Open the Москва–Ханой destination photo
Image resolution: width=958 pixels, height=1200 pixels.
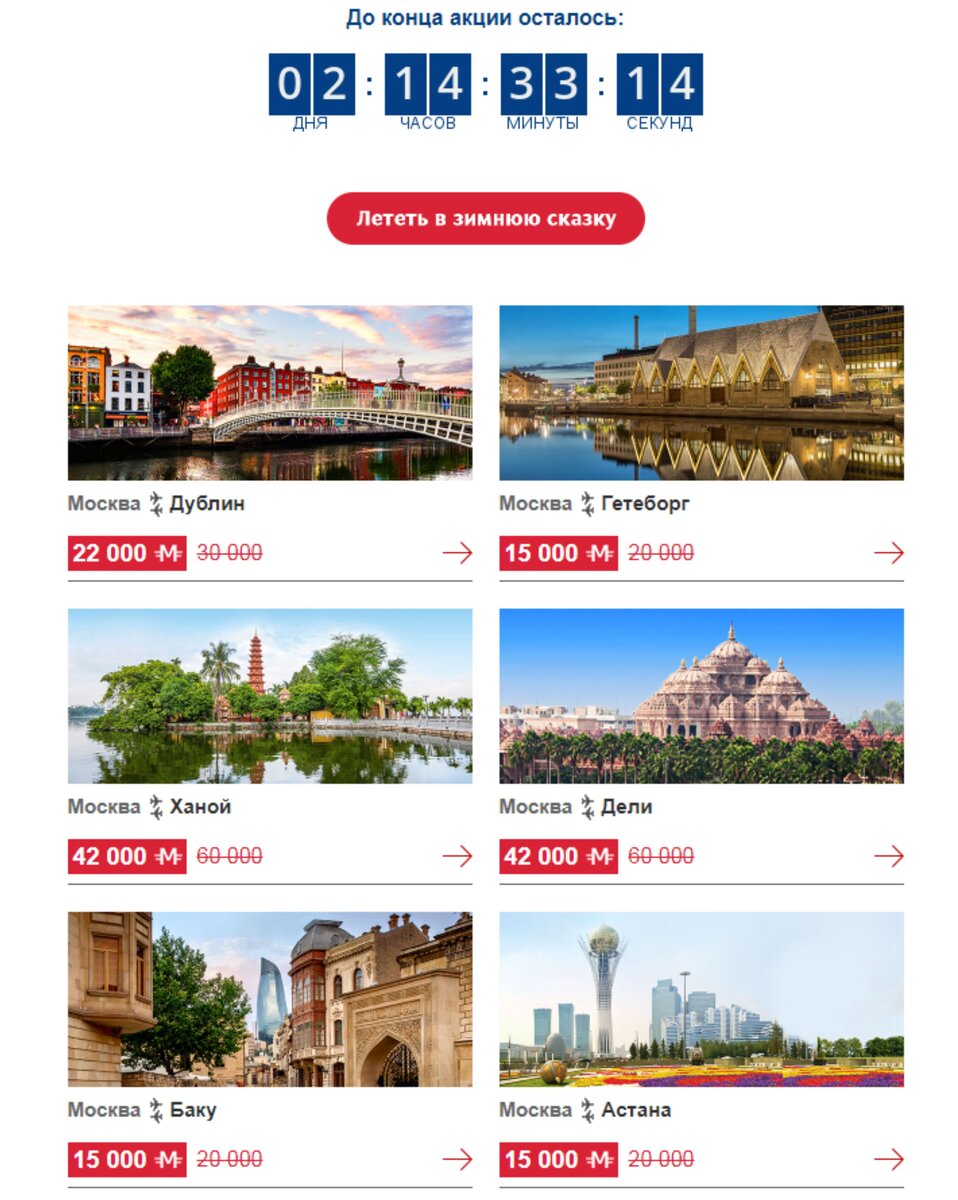[270, 695]
